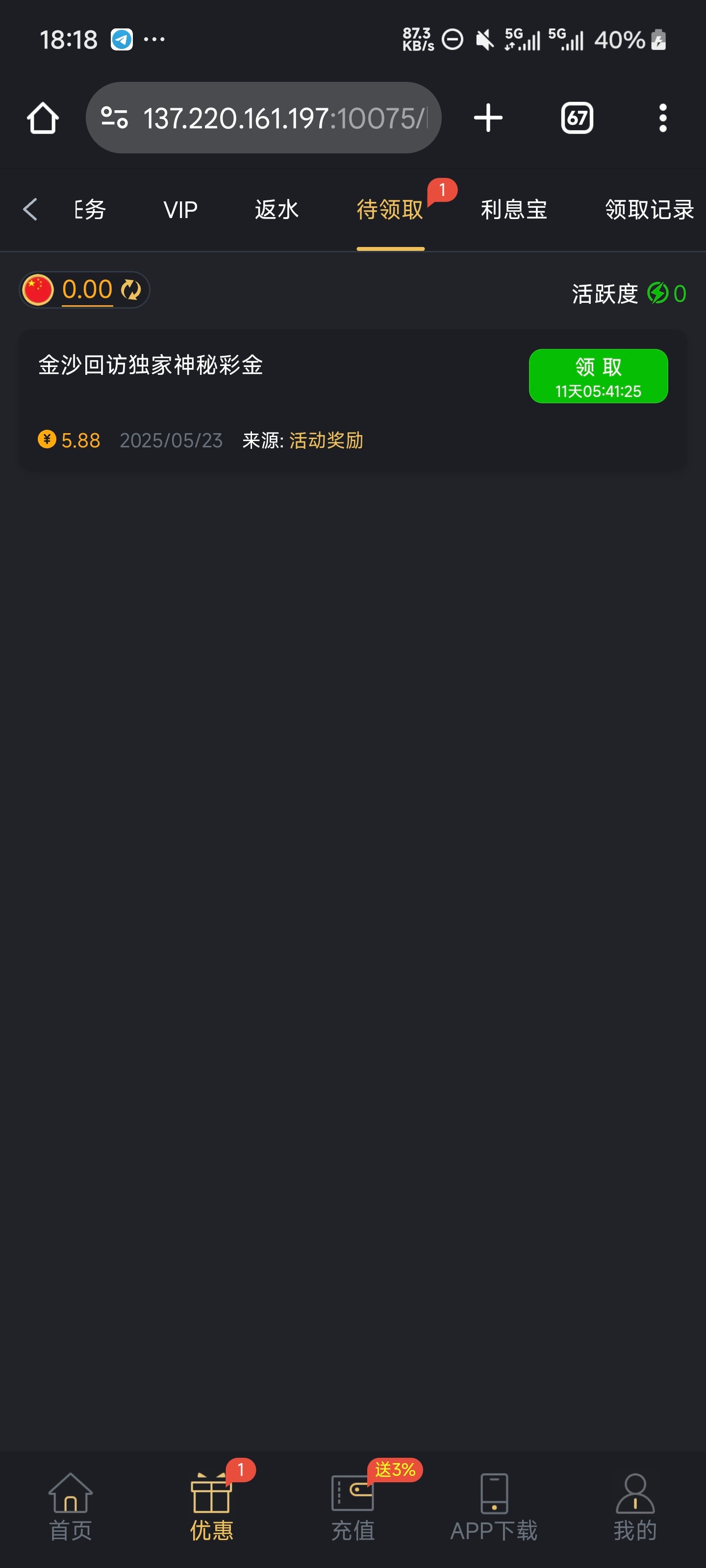Open the browser tab switcher showing 67

[576, 118]
